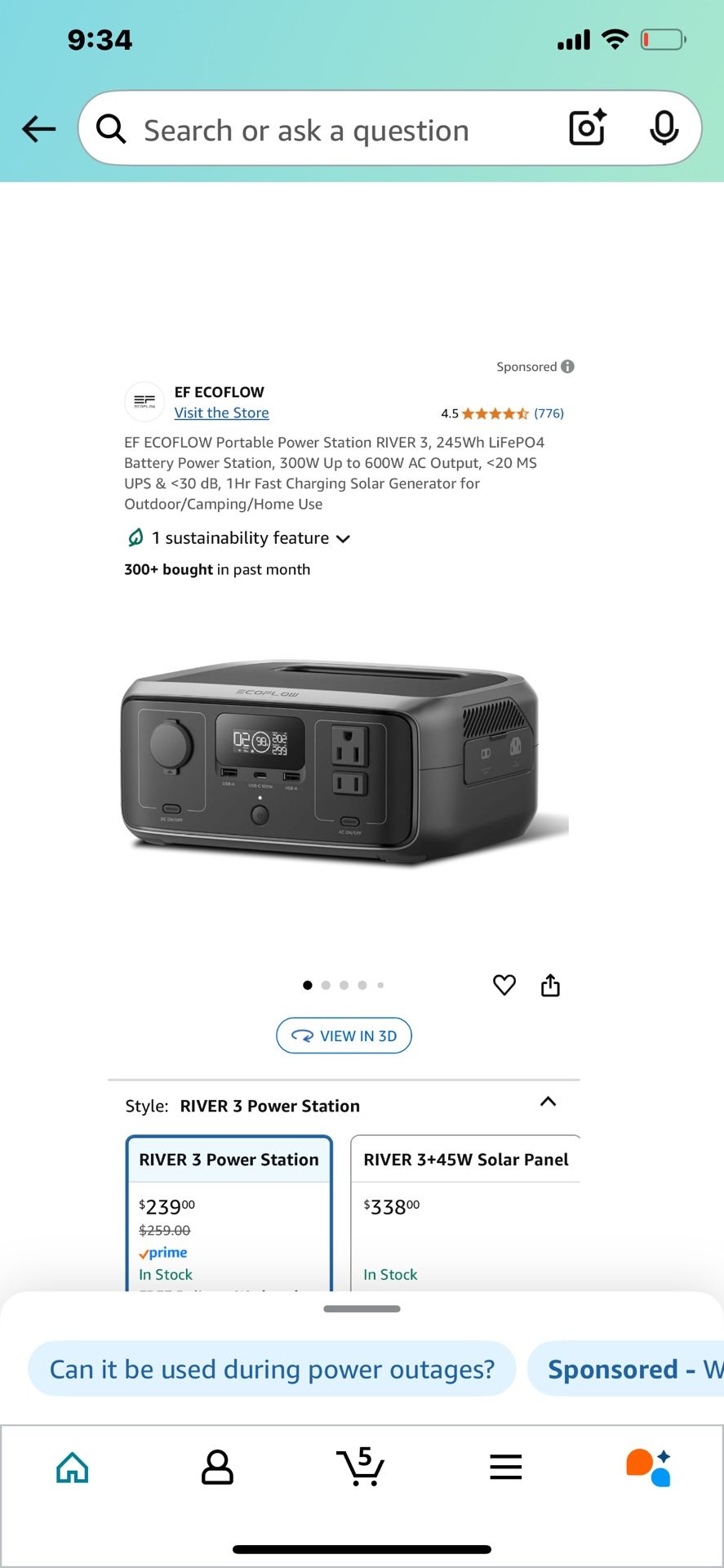Viewport: 724px width, 1568px height.
Task: Open the power station product image
Action: point(343,764)
